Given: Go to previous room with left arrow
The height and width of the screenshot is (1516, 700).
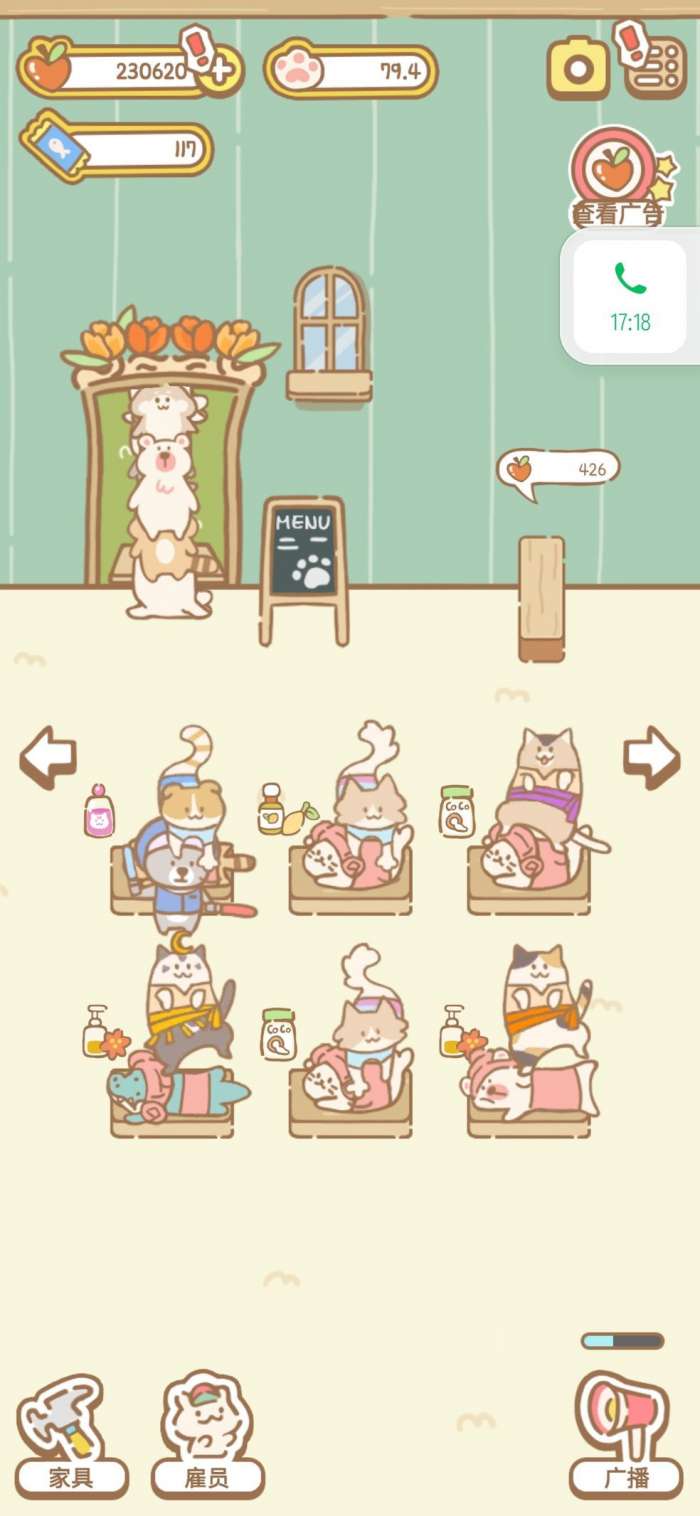Looking at the screenshot, I should click(x=48, y=757).
